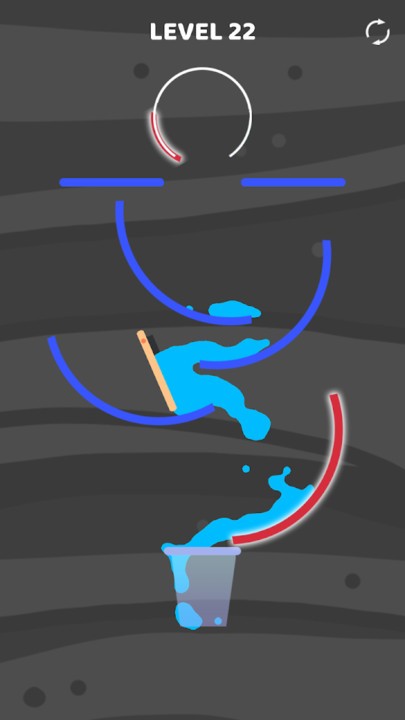The image size is (405, 720).
Task: Restart the level with the refresh icon
Action: click(x=377, y=32)
